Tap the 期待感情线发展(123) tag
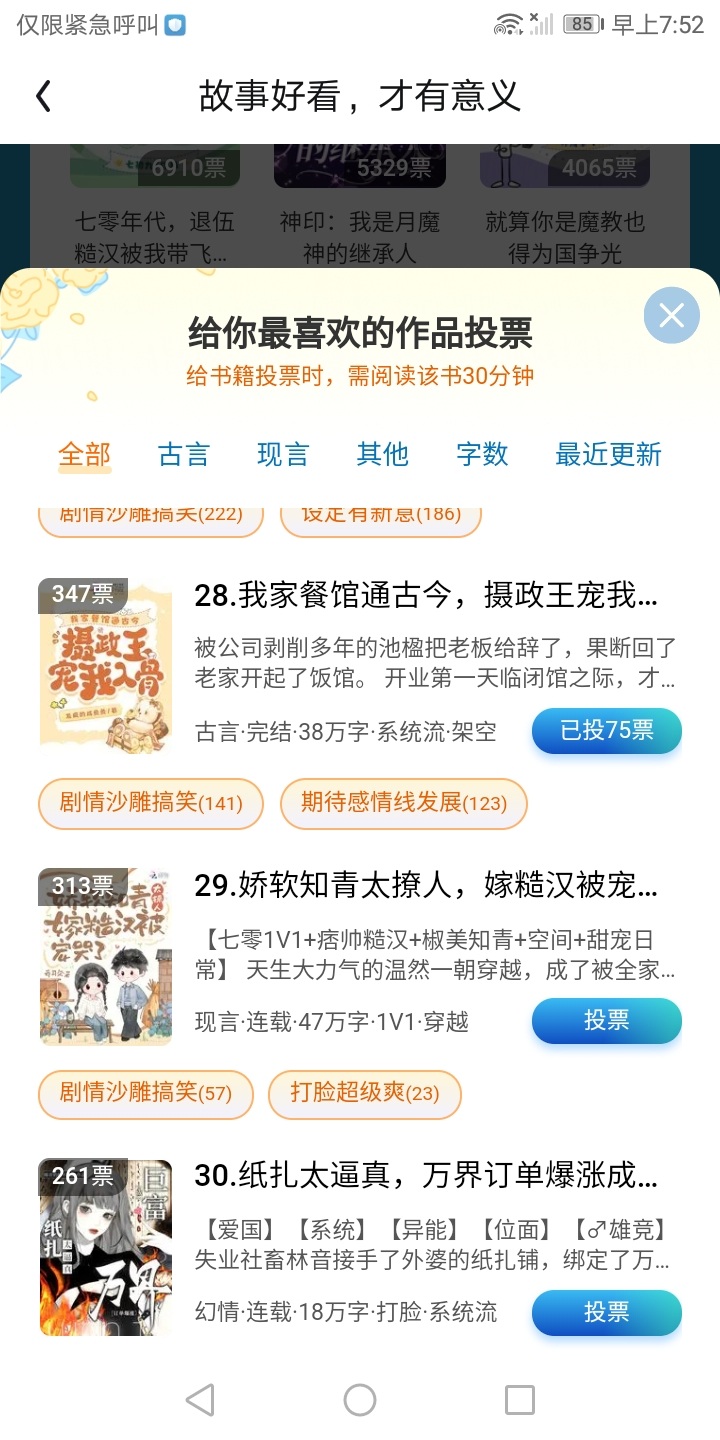Image resolution: width=720 pixels, height=1440 pixels. click(x=404, y=803)
